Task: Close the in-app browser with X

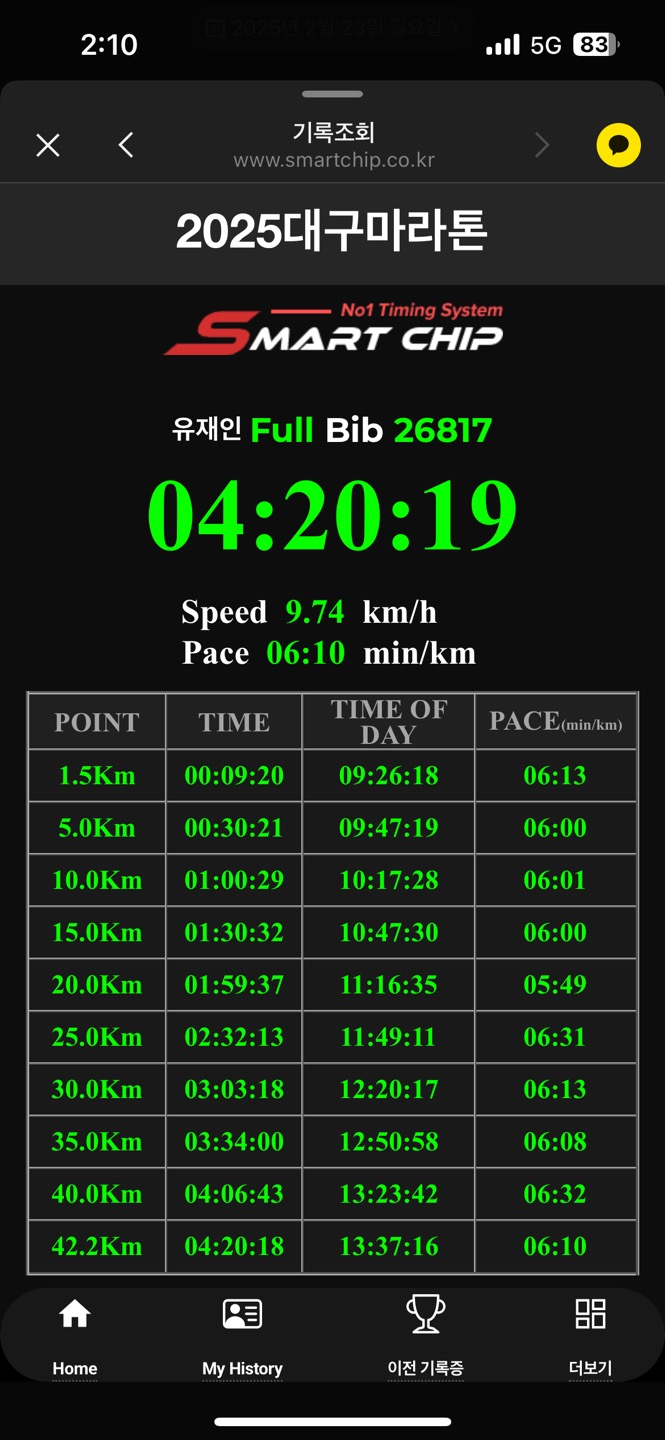Action: (x=48, y=146)
